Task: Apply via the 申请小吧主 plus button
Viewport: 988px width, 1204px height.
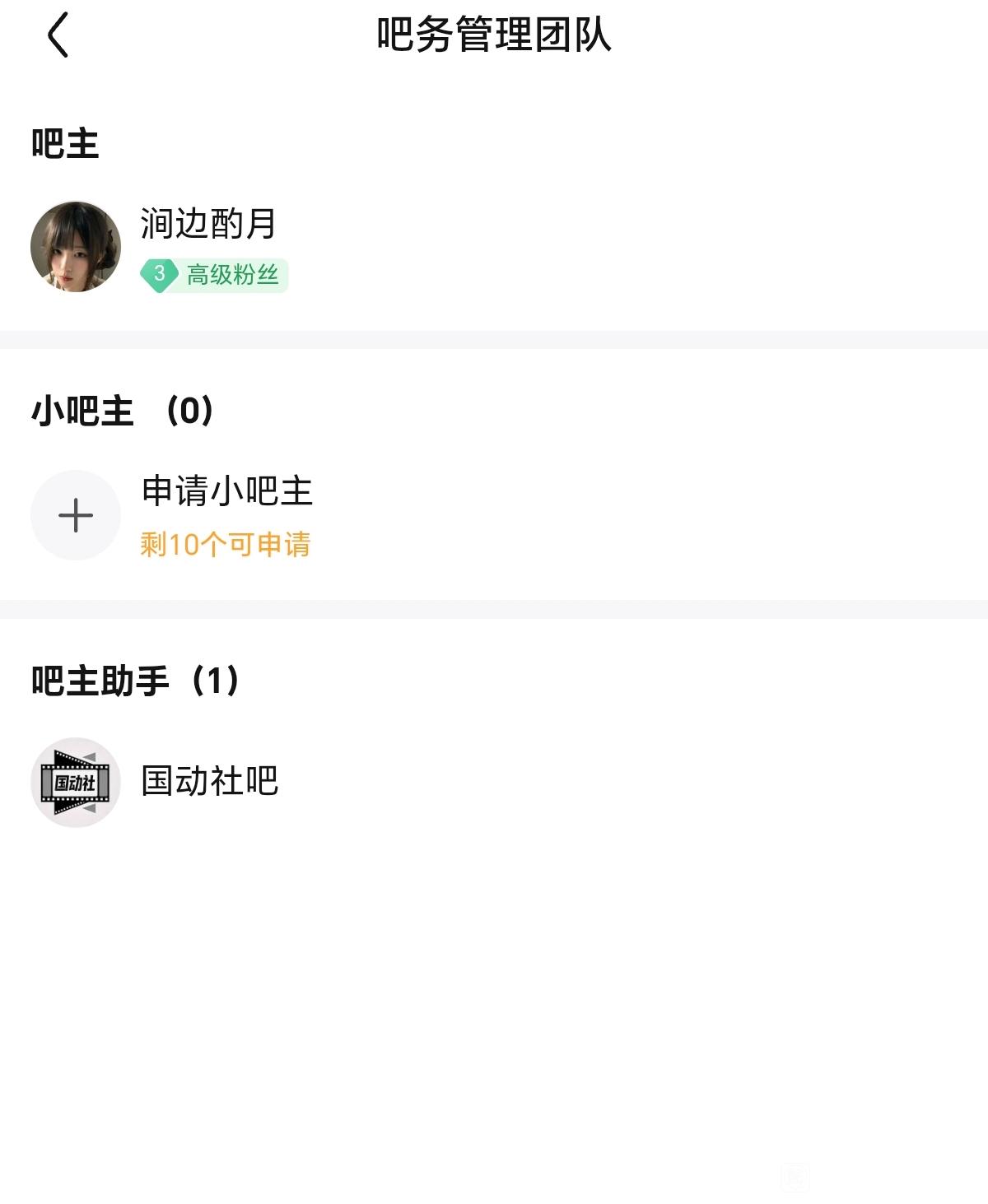Action: coord(76,515)
